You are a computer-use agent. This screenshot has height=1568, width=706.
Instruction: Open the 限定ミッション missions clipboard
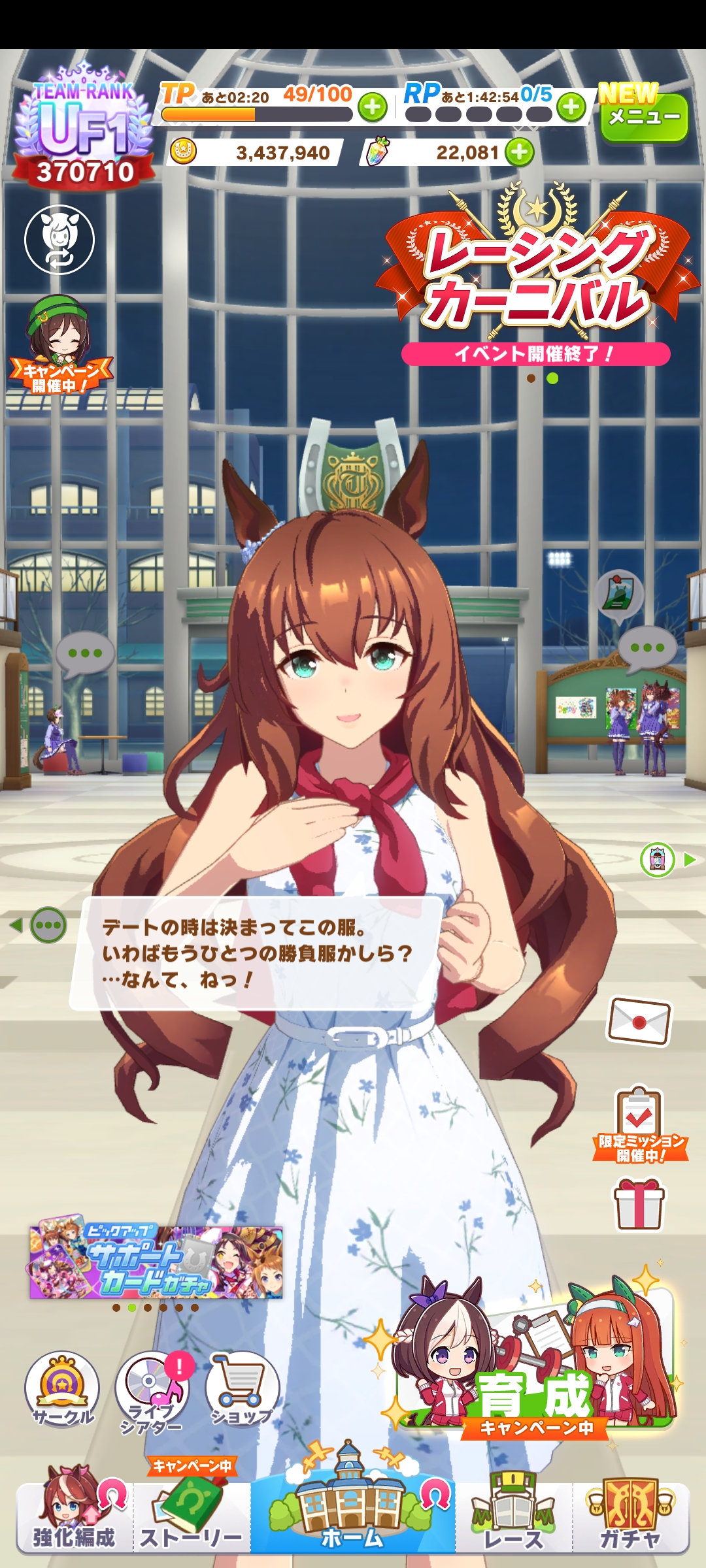point(640,1125)
